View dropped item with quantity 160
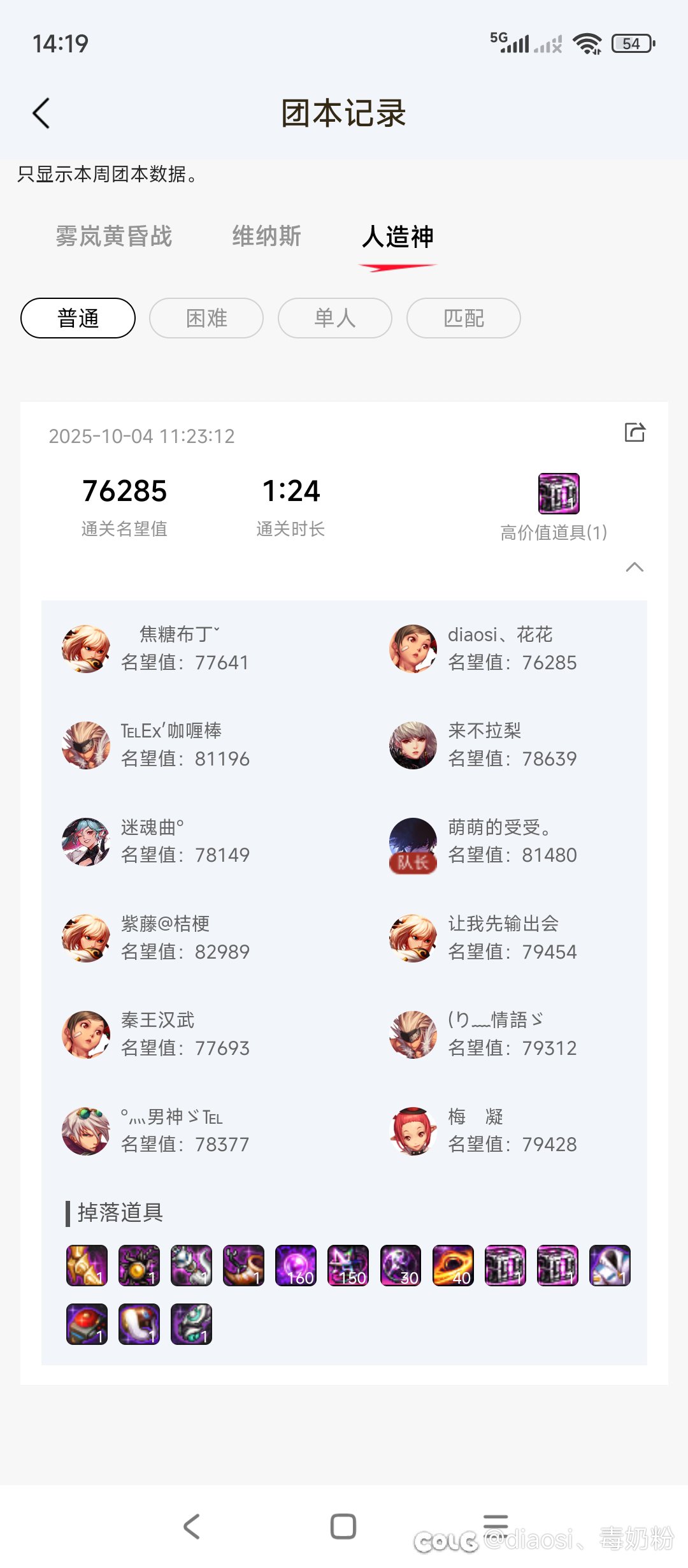 tap(296, 1265)
